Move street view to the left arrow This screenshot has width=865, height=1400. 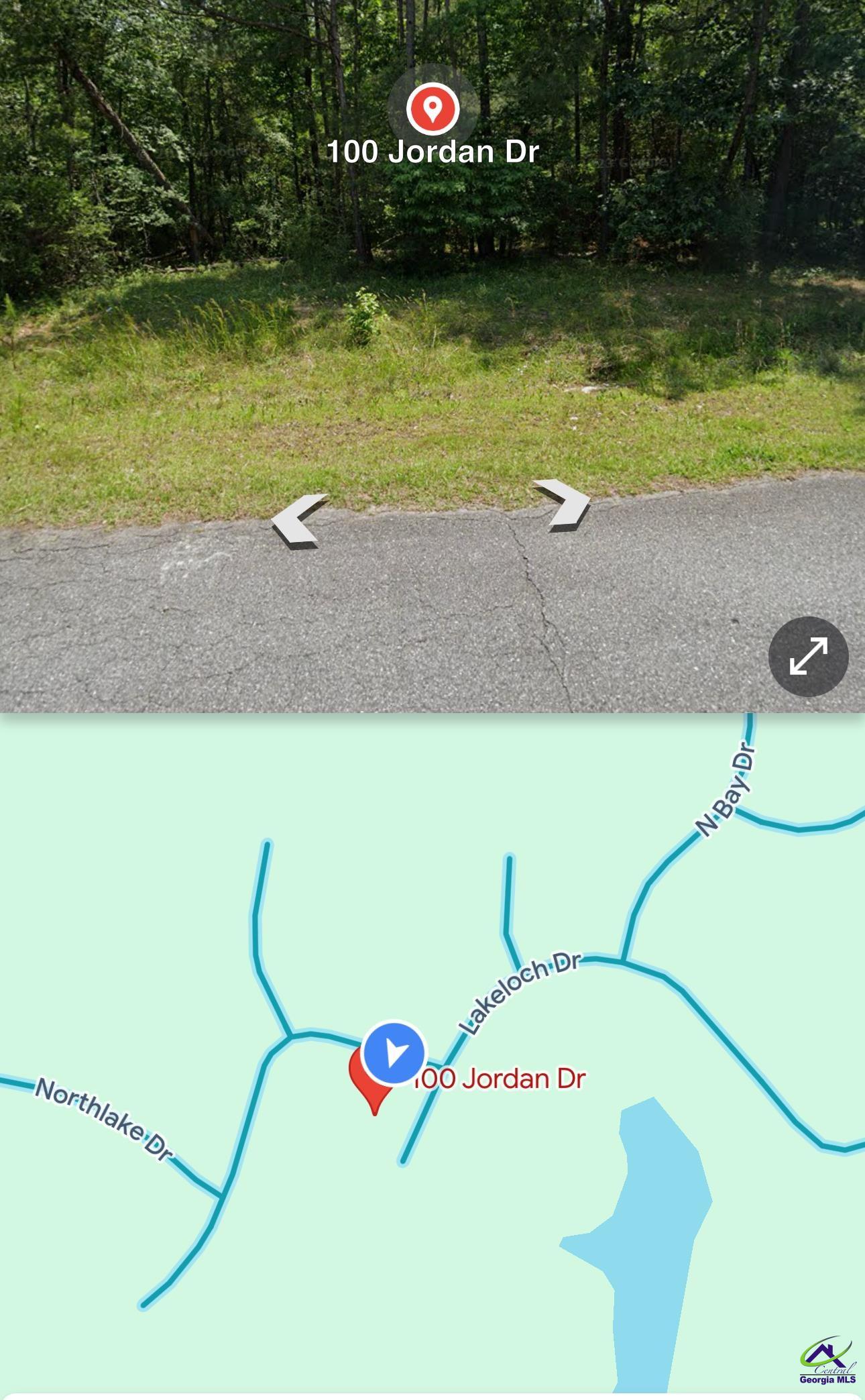[x=298, y=521]
